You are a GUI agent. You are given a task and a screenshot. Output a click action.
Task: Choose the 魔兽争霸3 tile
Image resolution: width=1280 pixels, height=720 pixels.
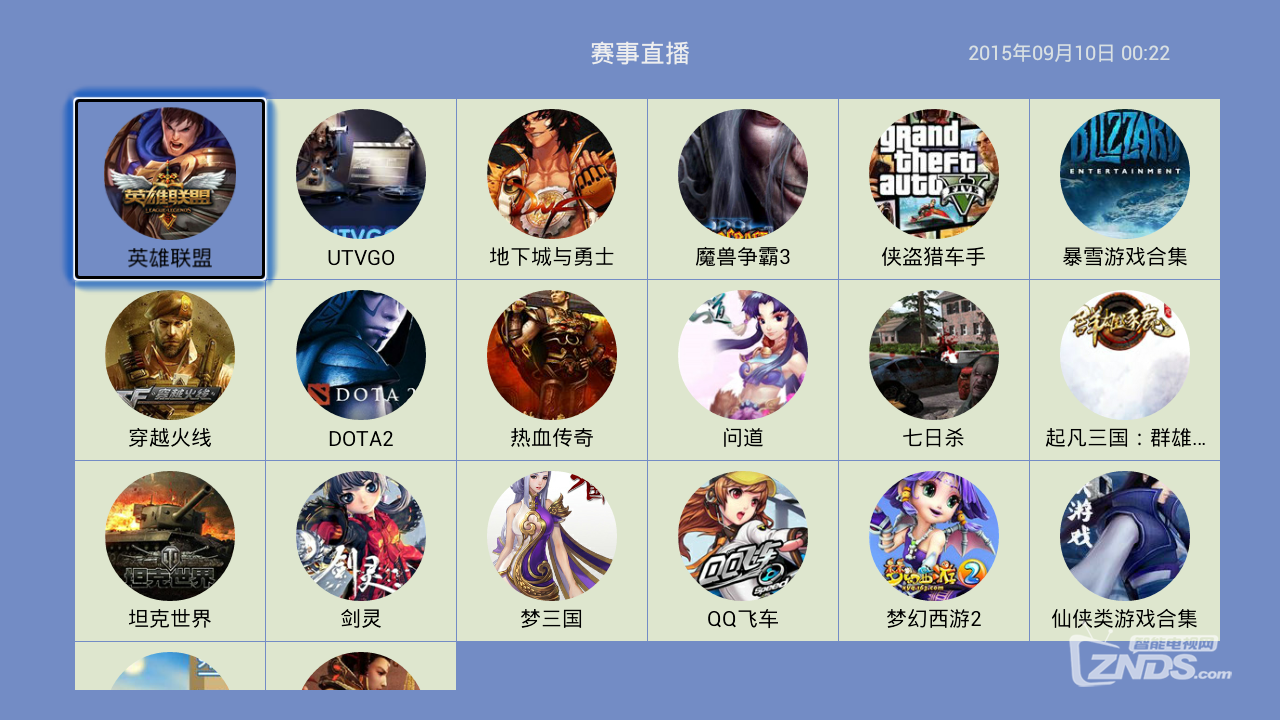point(743,189)
